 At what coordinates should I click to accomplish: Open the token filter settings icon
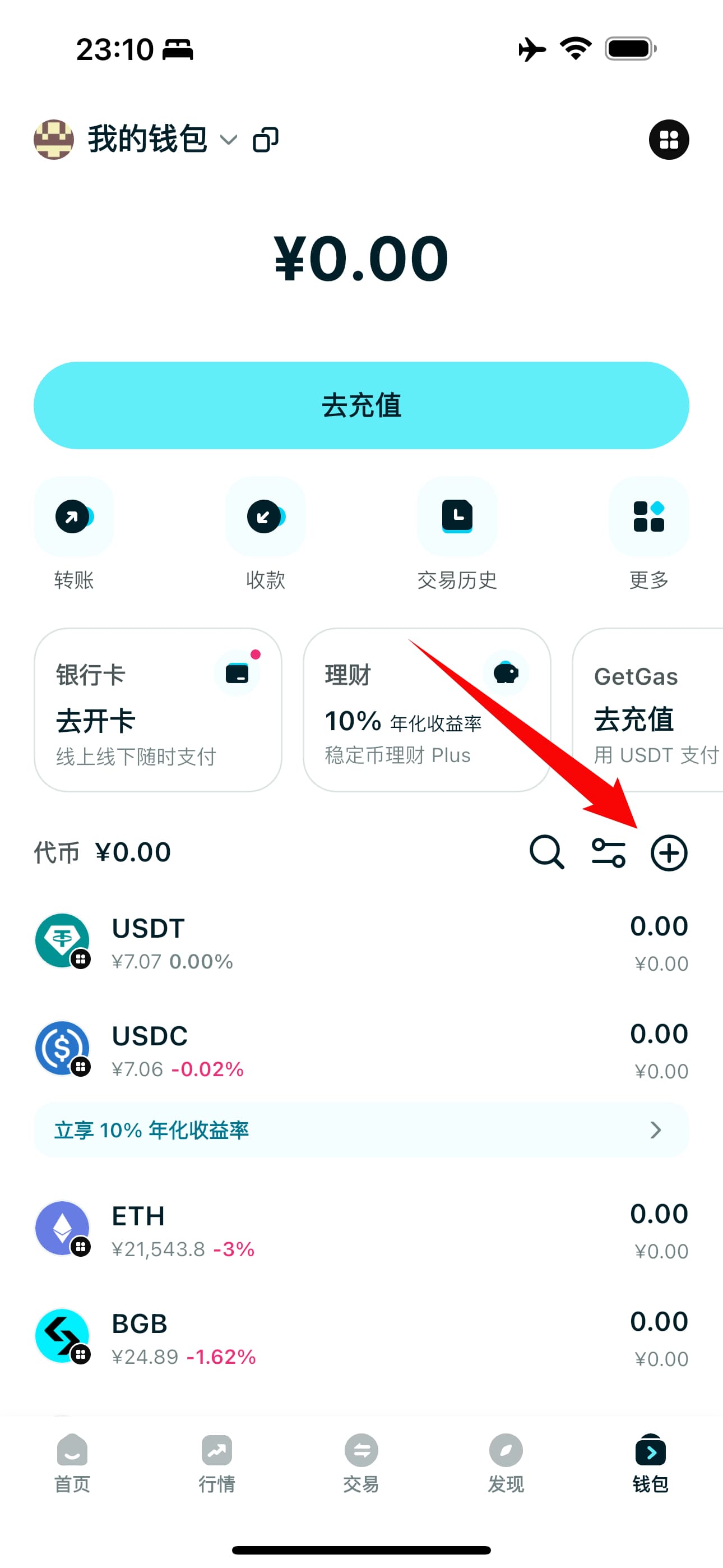coord(608,852)
